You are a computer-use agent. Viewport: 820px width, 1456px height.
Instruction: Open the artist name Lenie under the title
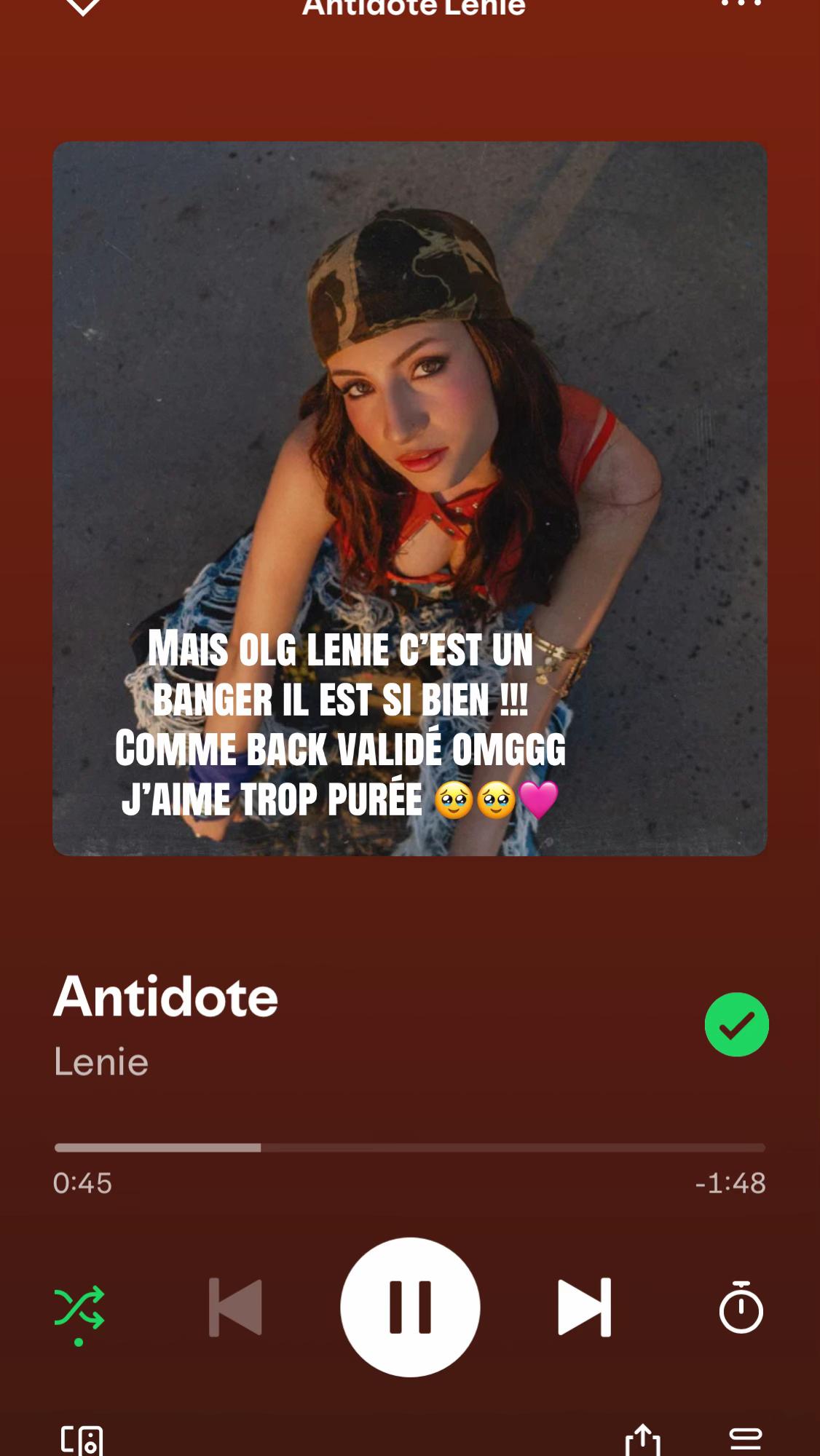[101, 1061]
